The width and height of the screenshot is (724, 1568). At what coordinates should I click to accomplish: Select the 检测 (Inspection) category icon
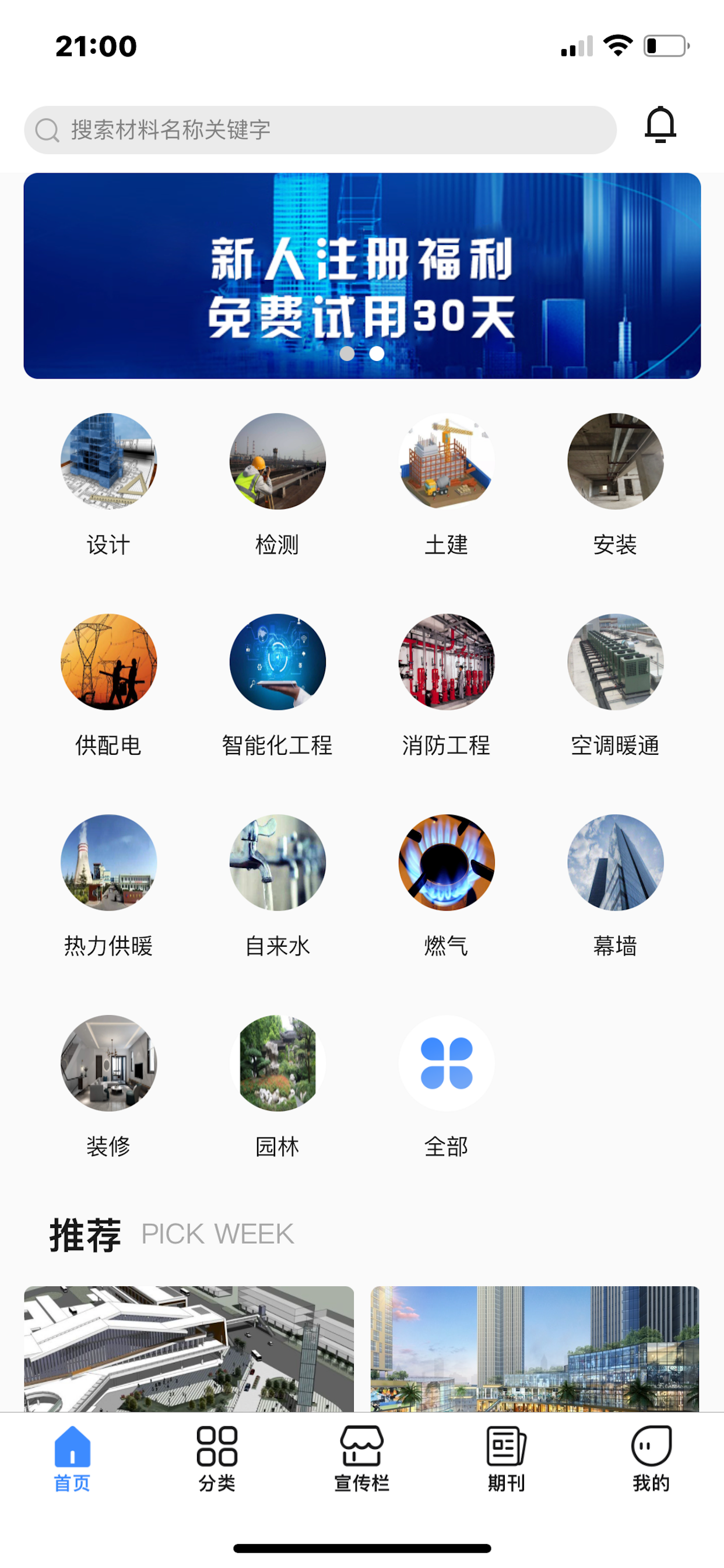[277, 464]
